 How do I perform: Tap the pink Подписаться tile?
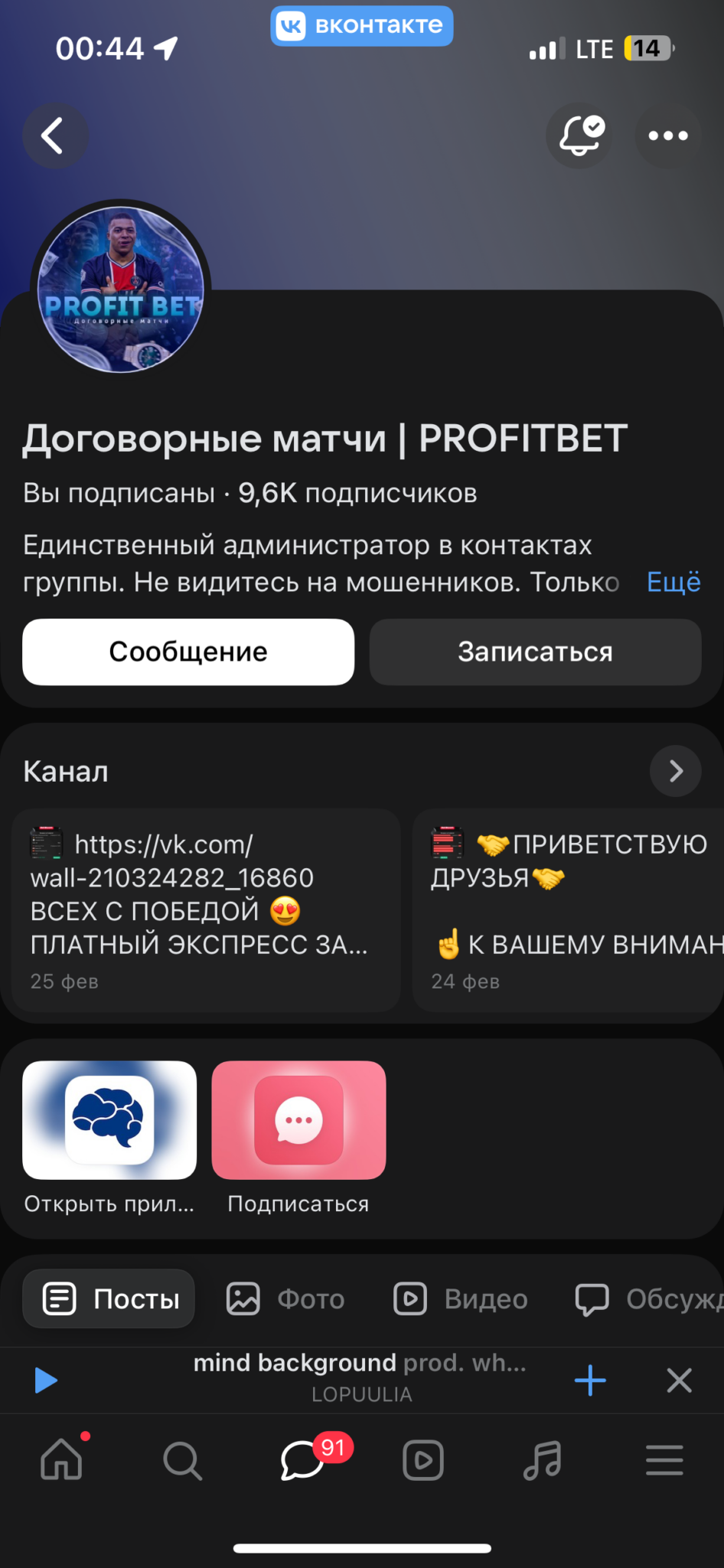tap(298, 1120)
